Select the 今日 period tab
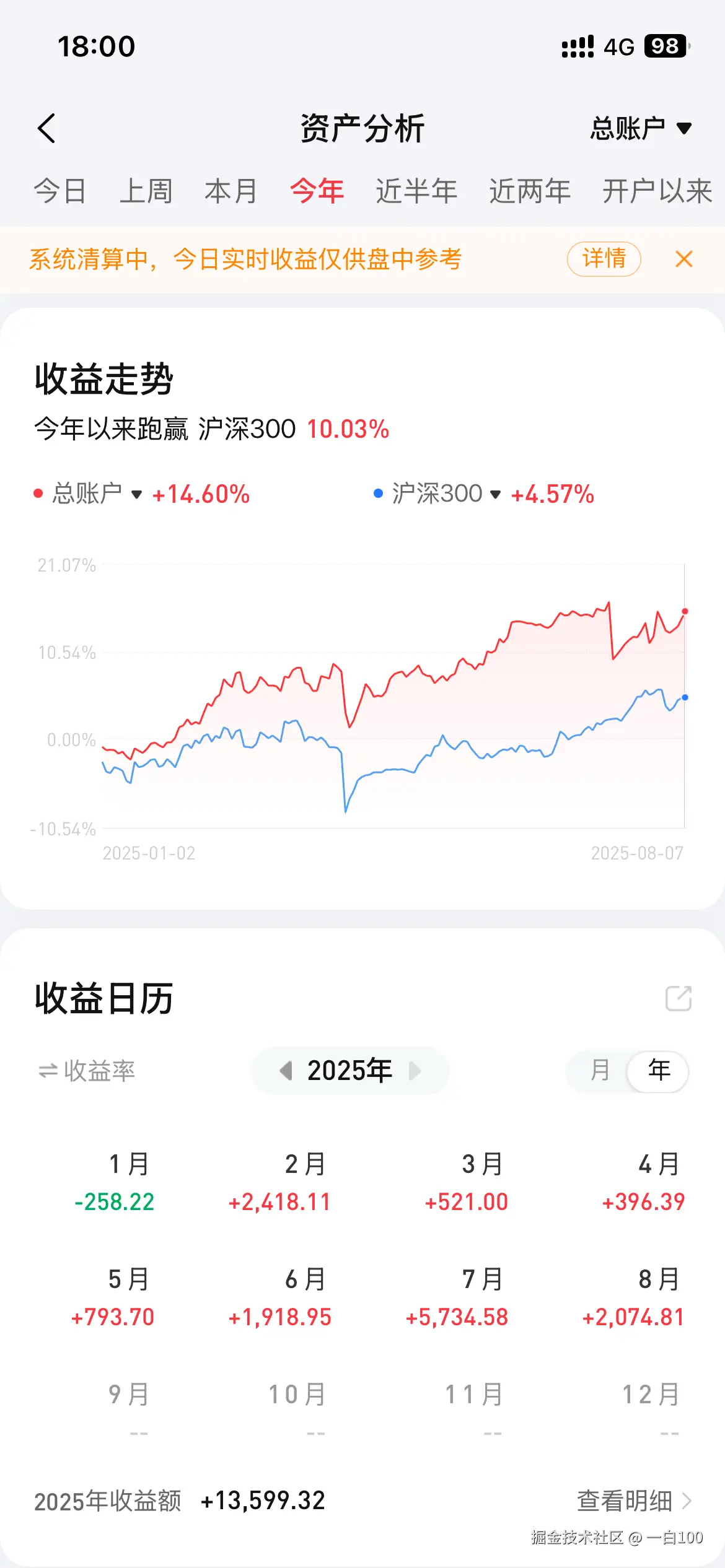 click(x=60, y=191)
